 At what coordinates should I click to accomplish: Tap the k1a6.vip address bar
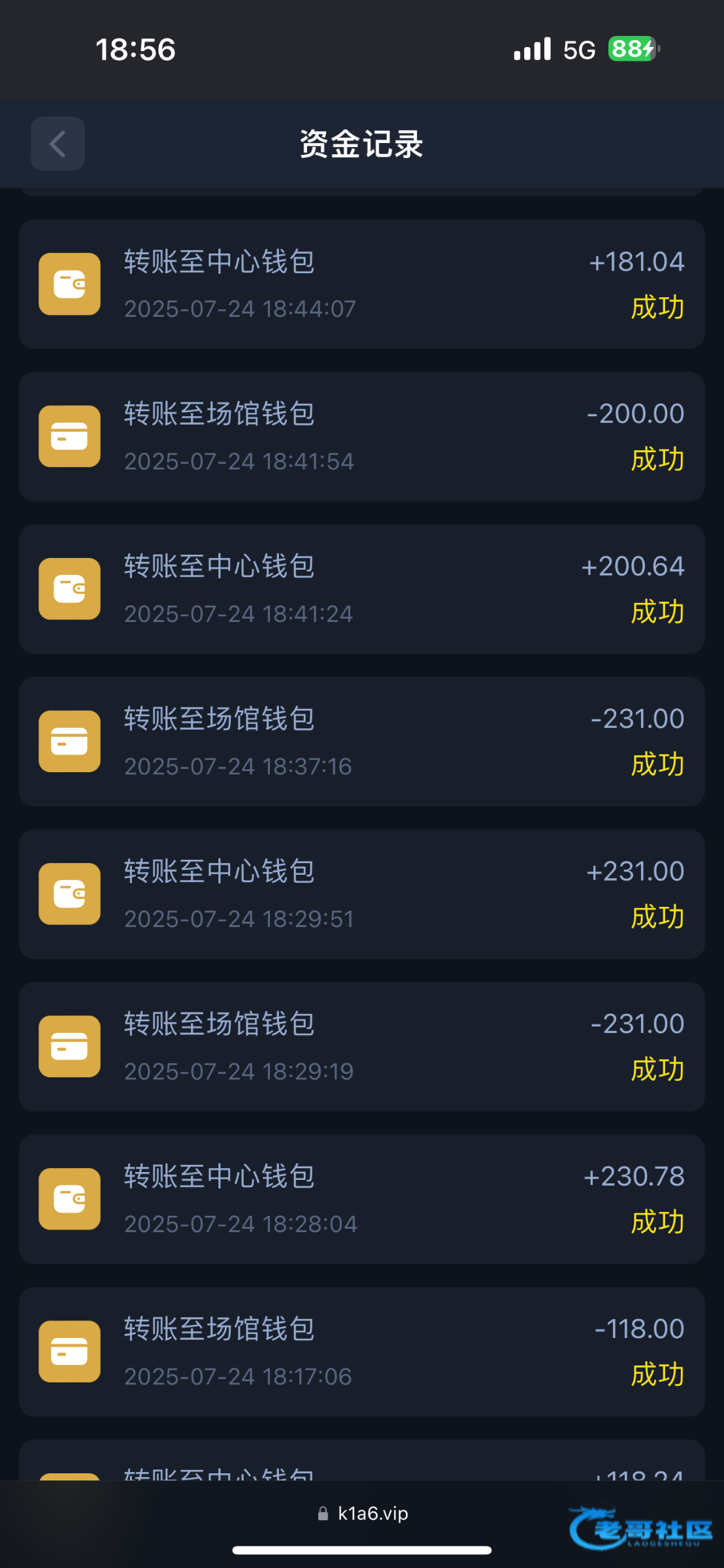363,1513
